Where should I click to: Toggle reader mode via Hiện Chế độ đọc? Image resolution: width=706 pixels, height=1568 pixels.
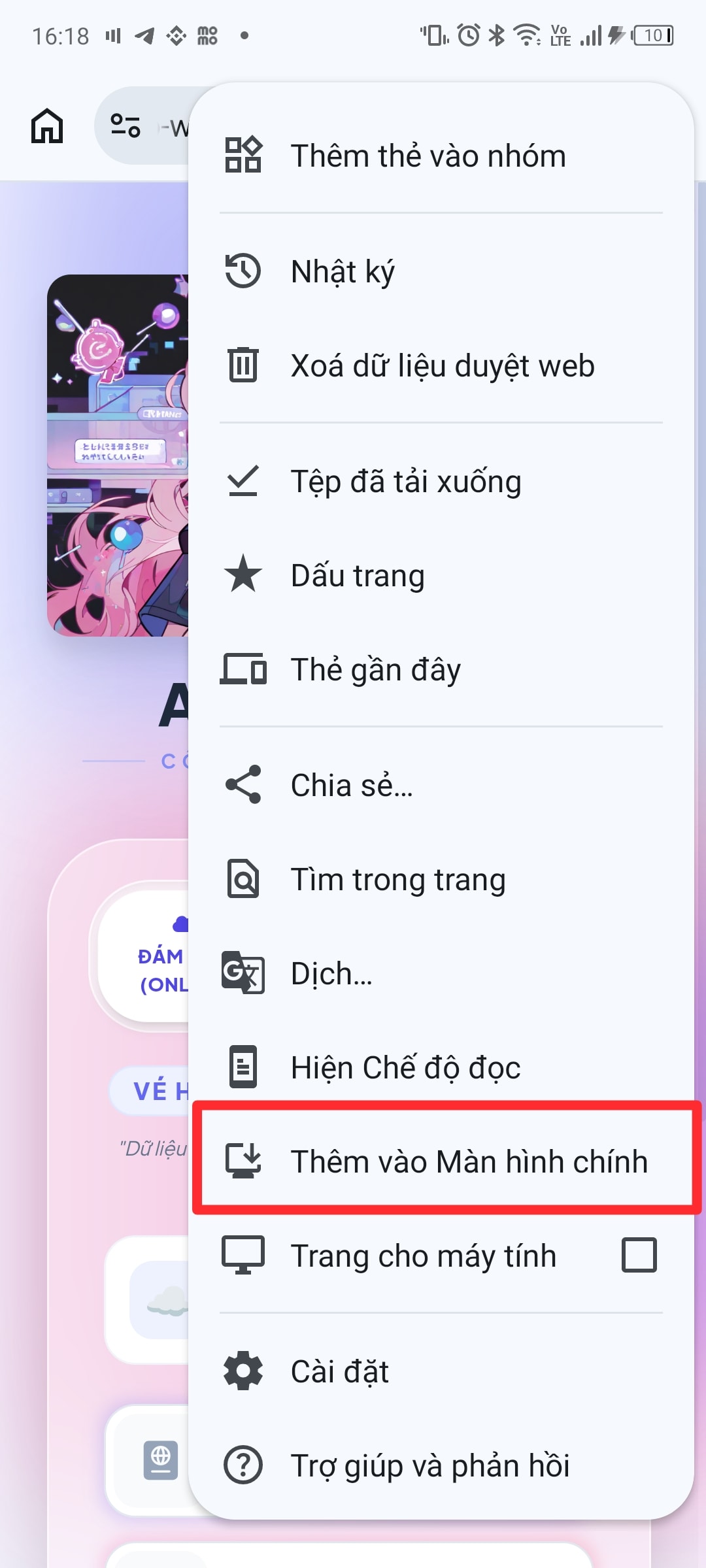coord(405,1067)
